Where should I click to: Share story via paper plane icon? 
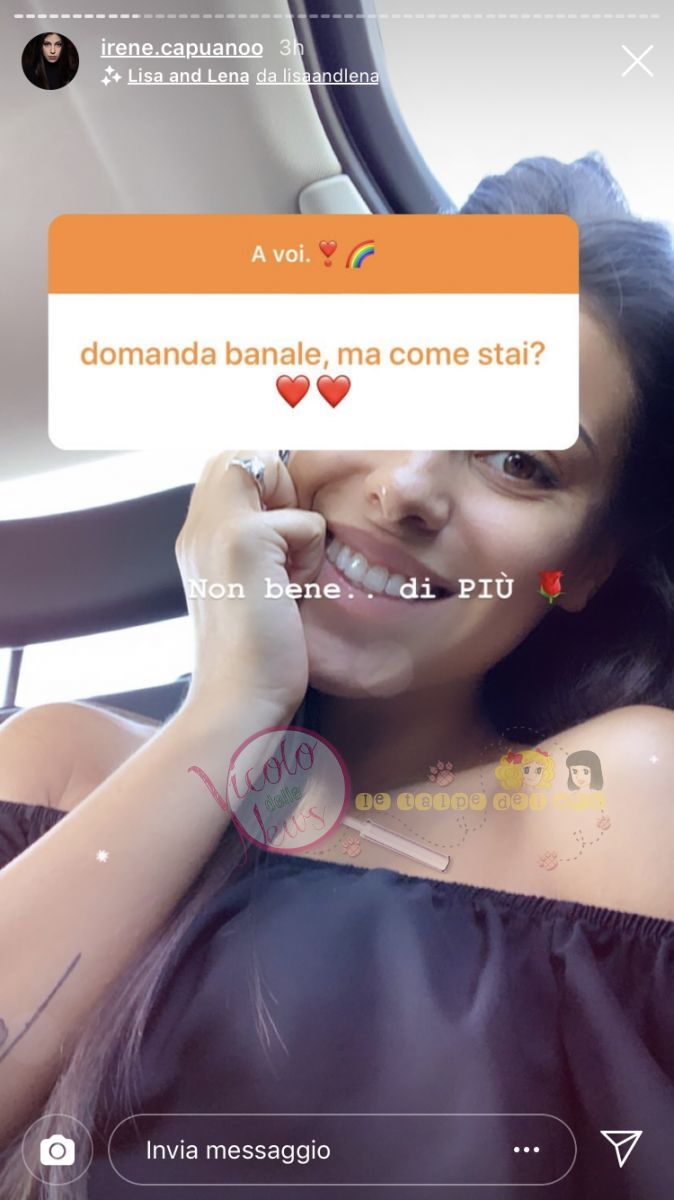621,1148
